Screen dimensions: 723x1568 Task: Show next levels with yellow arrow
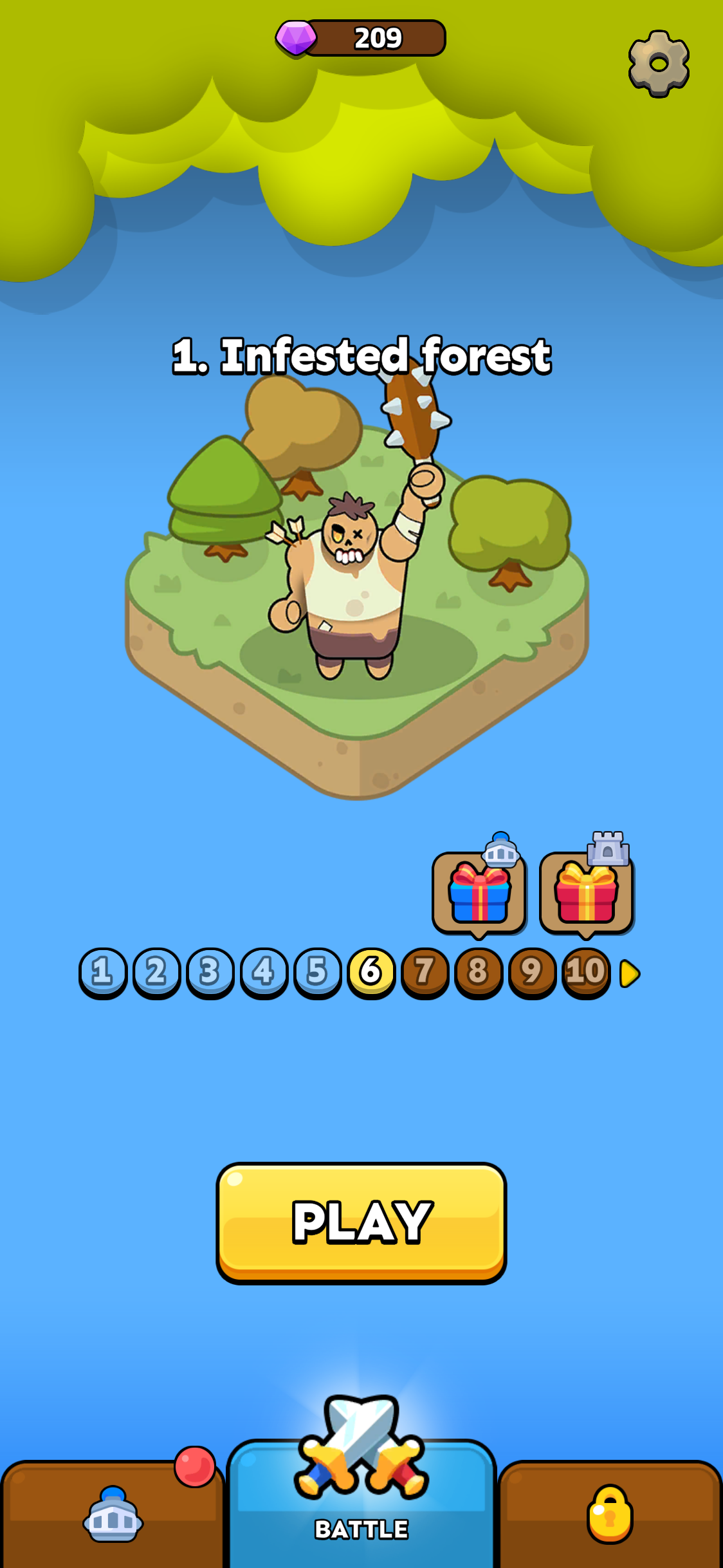[630, 973]
